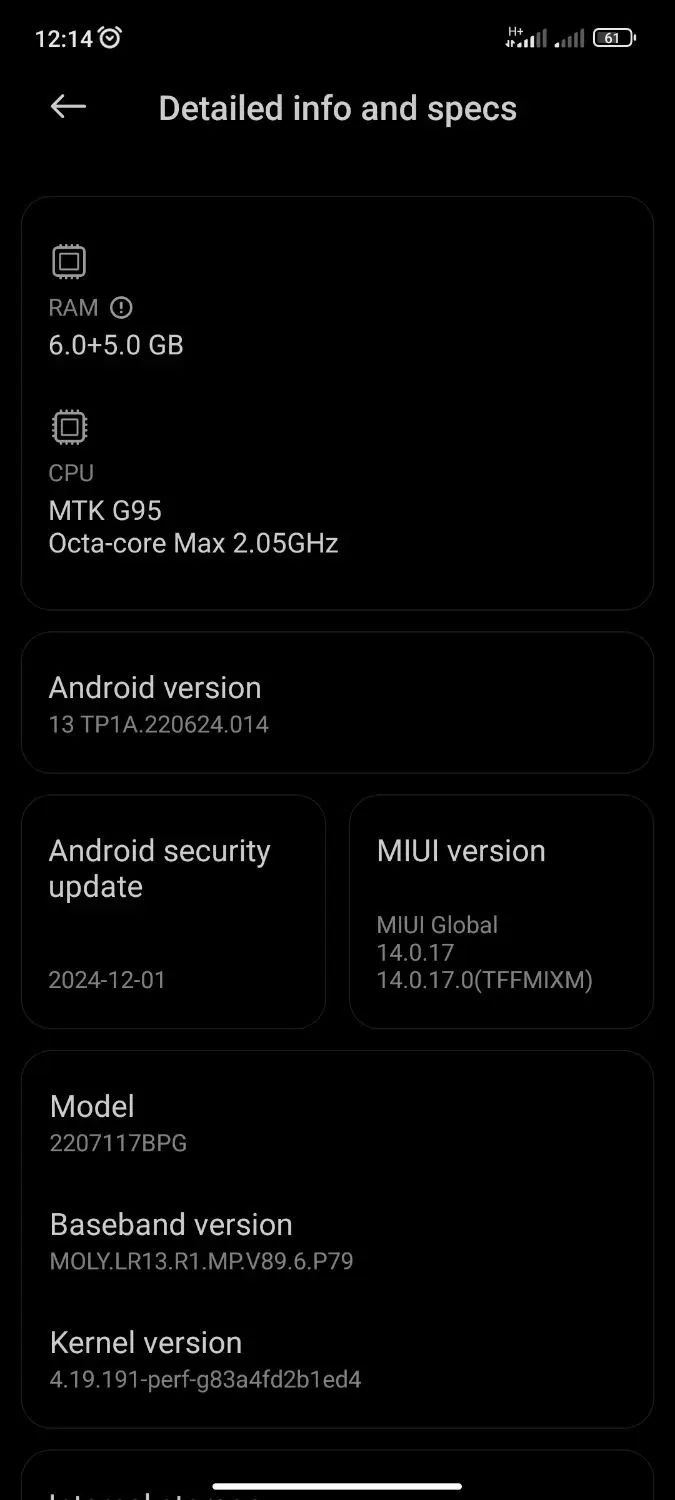Open the MIUI version card
Viewport: 675px width, 1500px height.
coord(501,911)
